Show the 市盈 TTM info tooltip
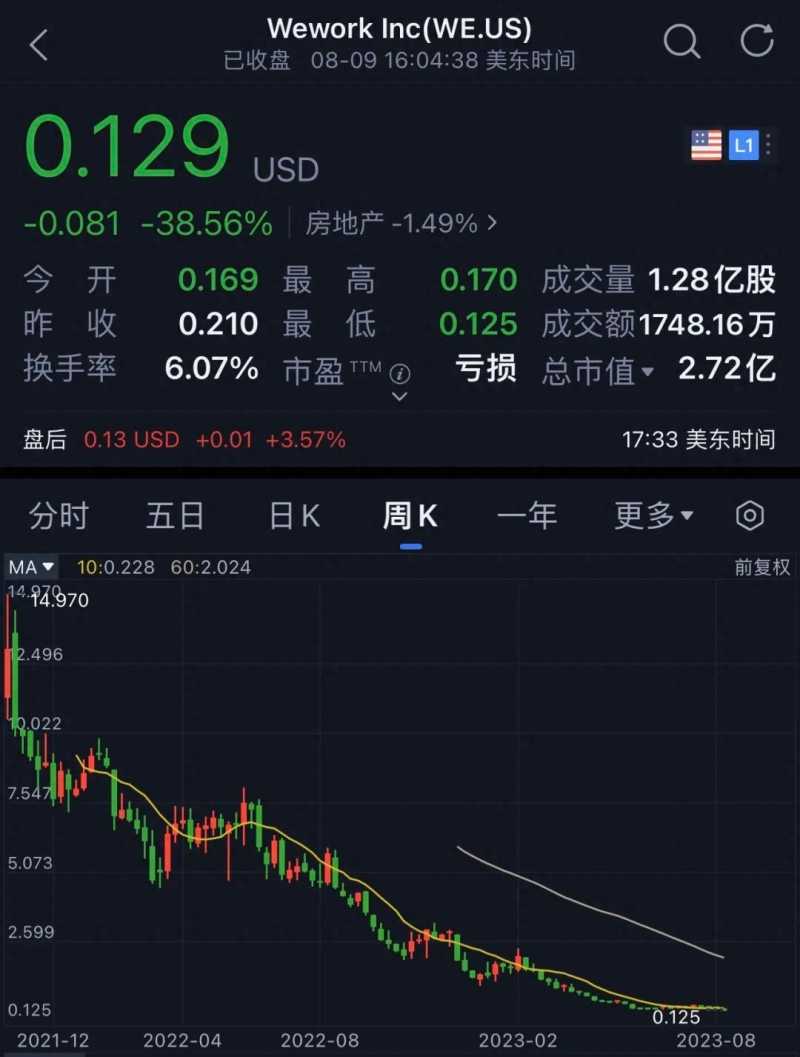This screenshot has width=800, height=1057. (400, 374)
